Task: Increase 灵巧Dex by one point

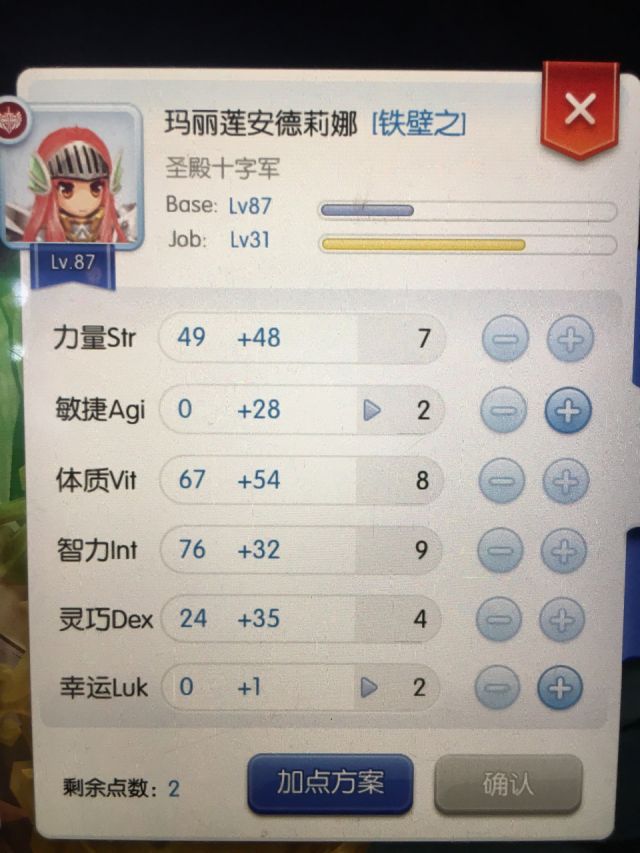Action: click(x=562, y=620)
